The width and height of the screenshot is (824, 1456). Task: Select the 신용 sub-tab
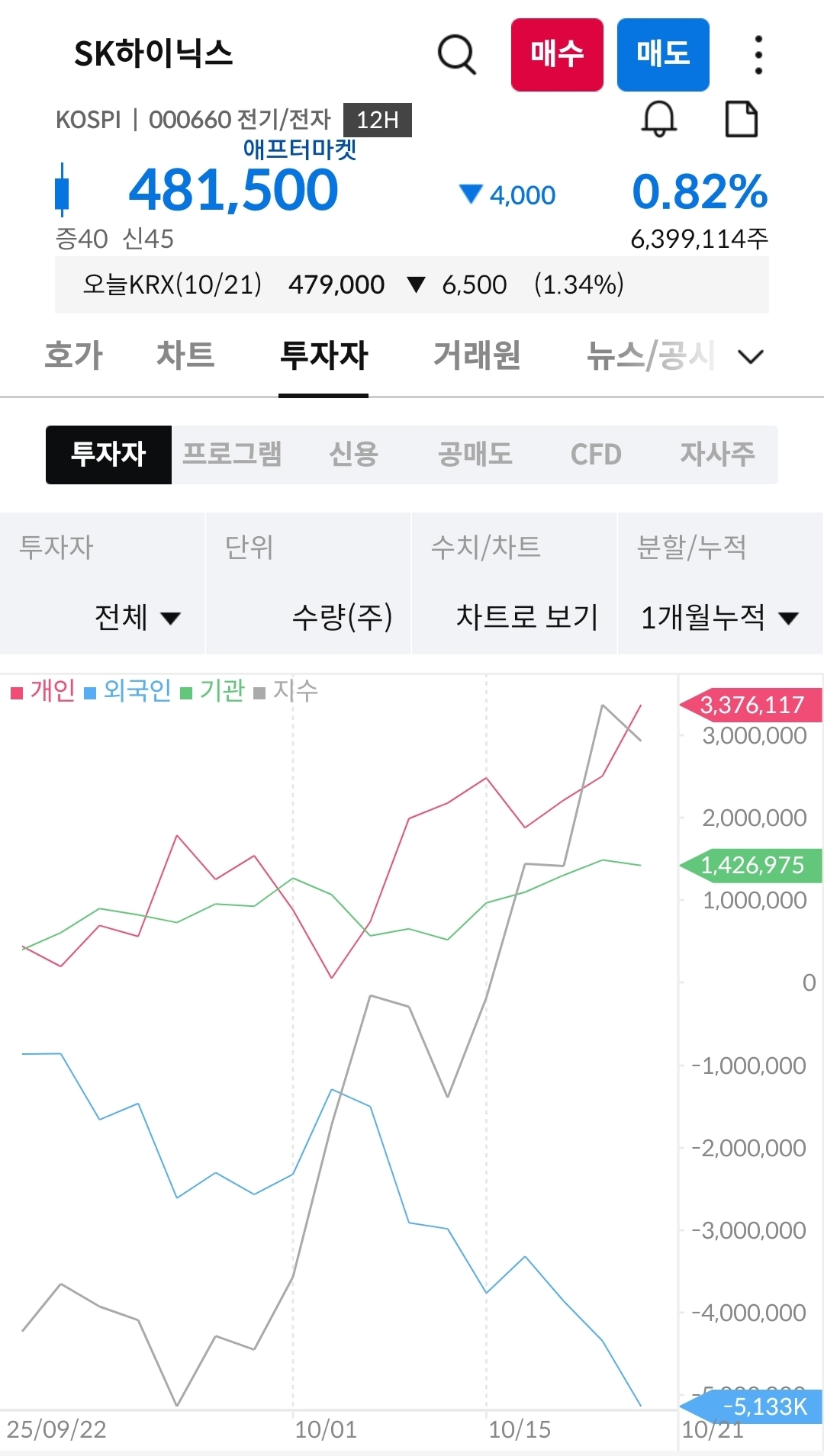353,455
